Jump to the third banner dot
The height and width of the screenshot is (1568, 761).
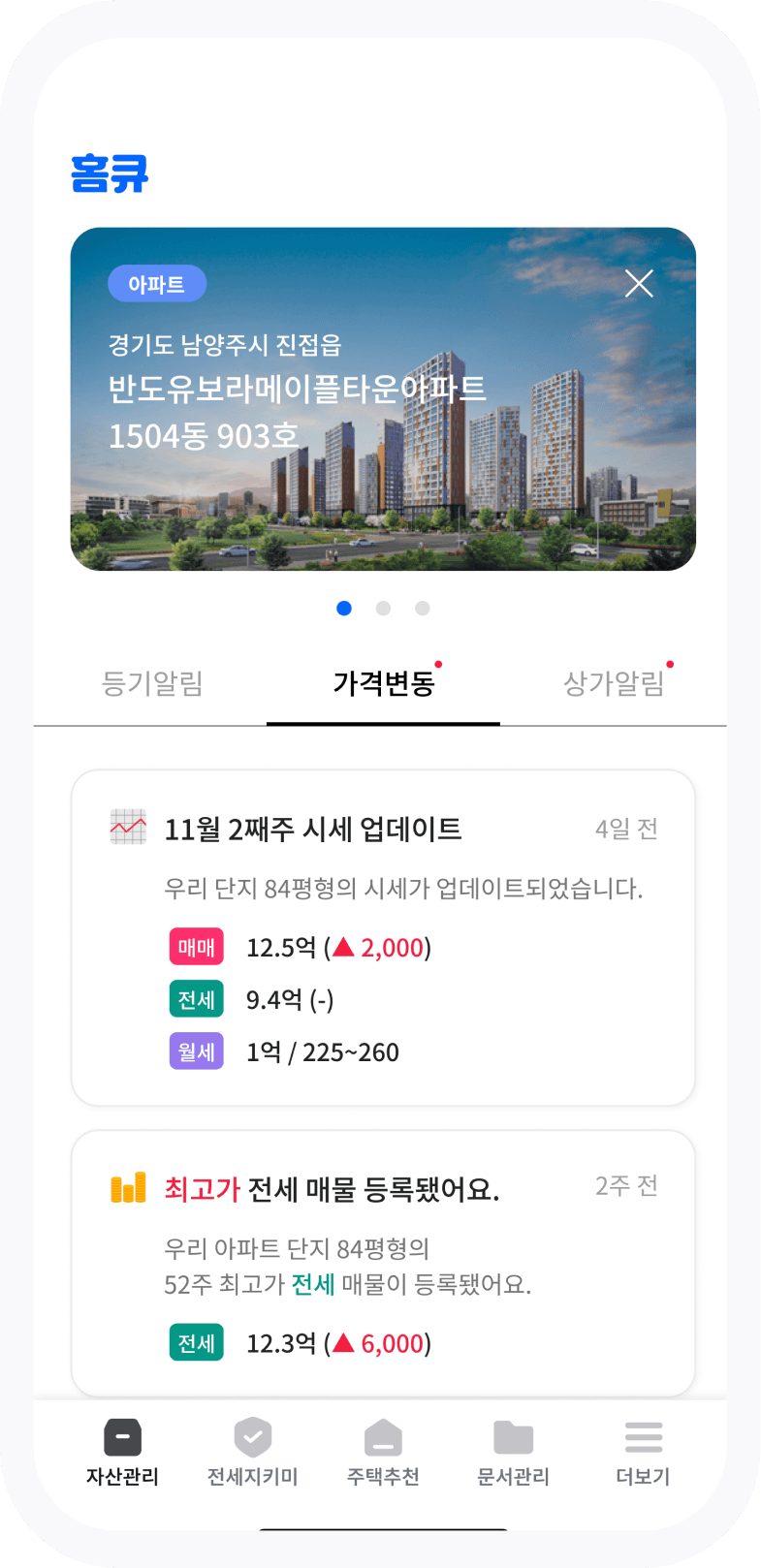click(422, 608)
